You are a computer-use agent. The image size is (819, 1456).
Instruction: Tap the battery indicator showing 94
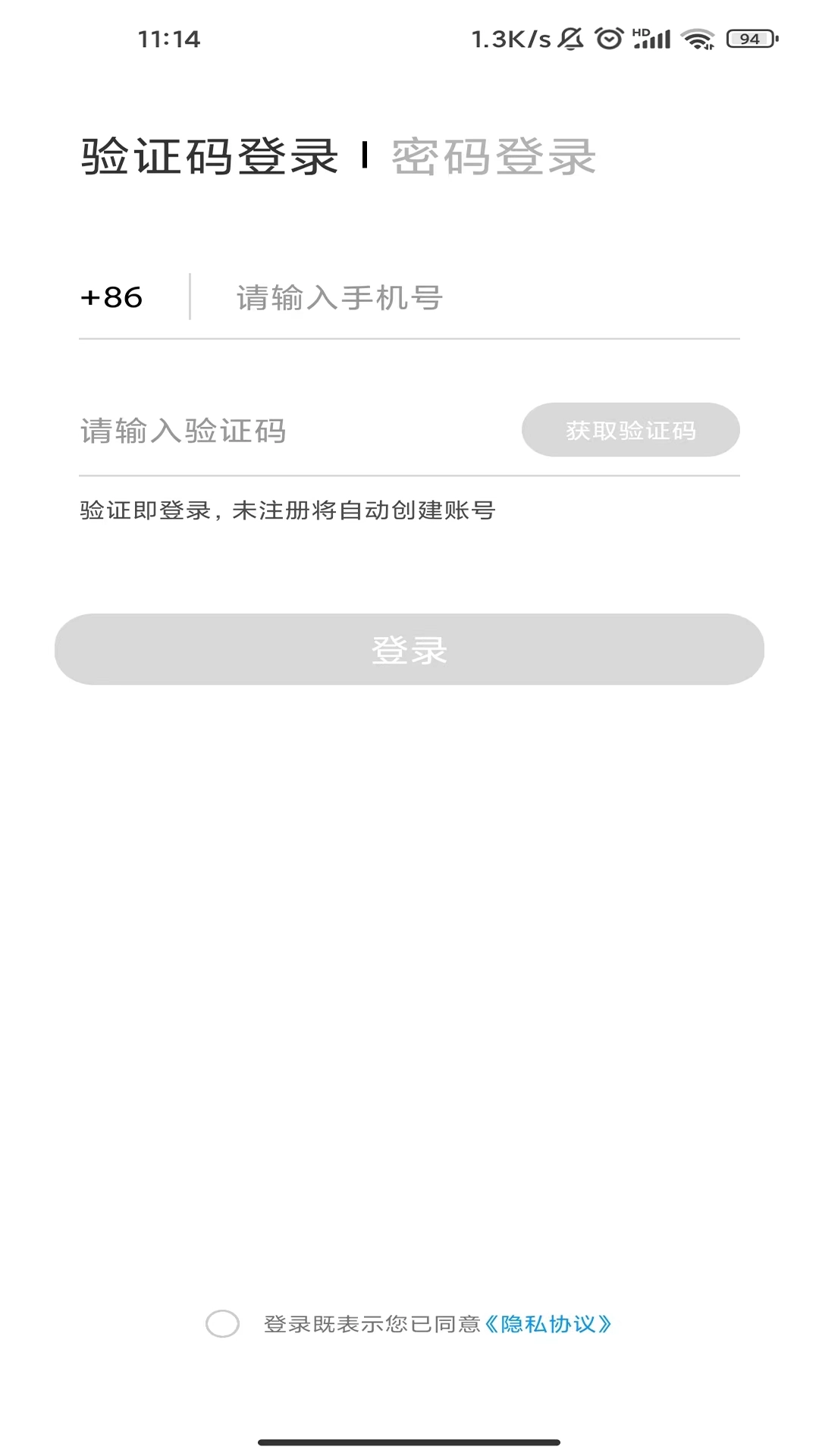pos(749,36)
